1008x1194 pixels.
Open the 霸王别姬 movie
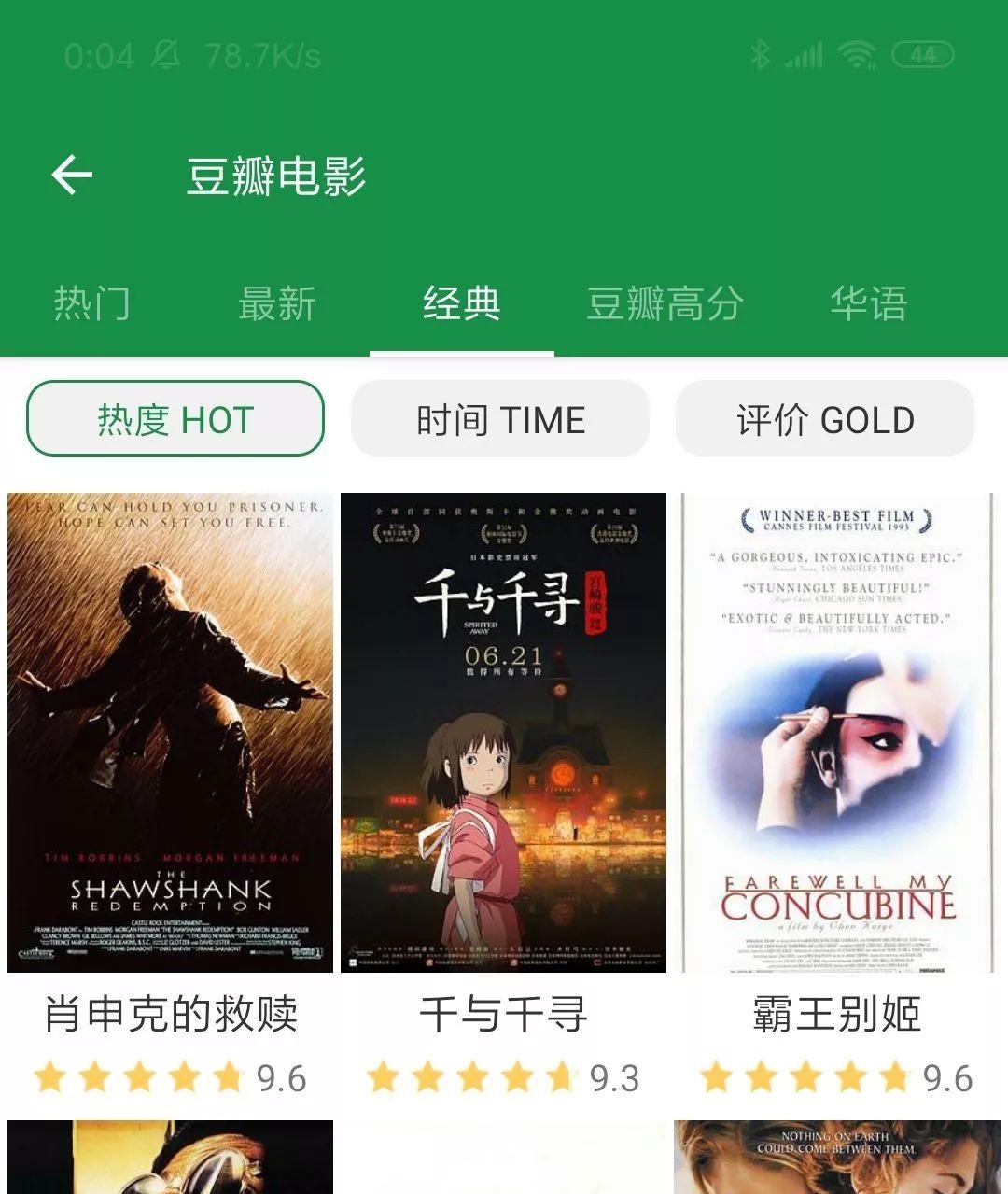click(x=837, y=733)
